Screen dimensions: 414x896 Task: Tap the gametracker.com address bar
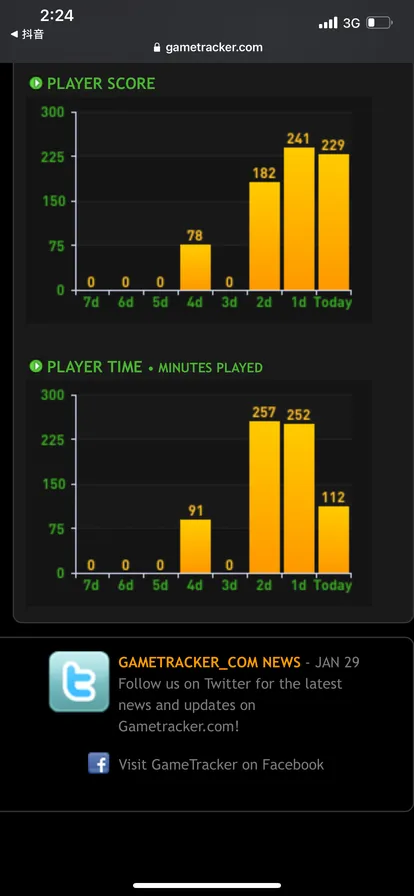[x=208, y=47]
